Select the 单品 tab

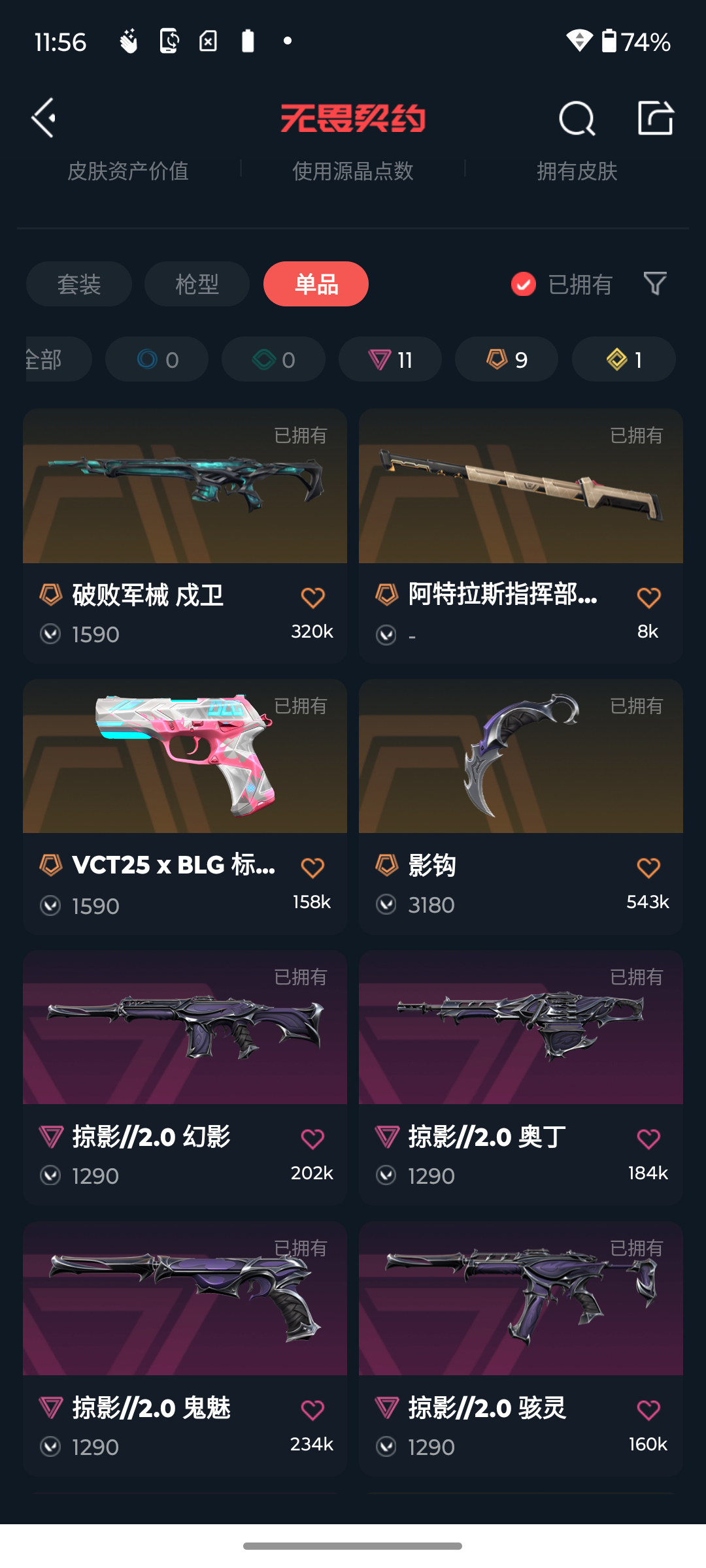coord(316,284)
